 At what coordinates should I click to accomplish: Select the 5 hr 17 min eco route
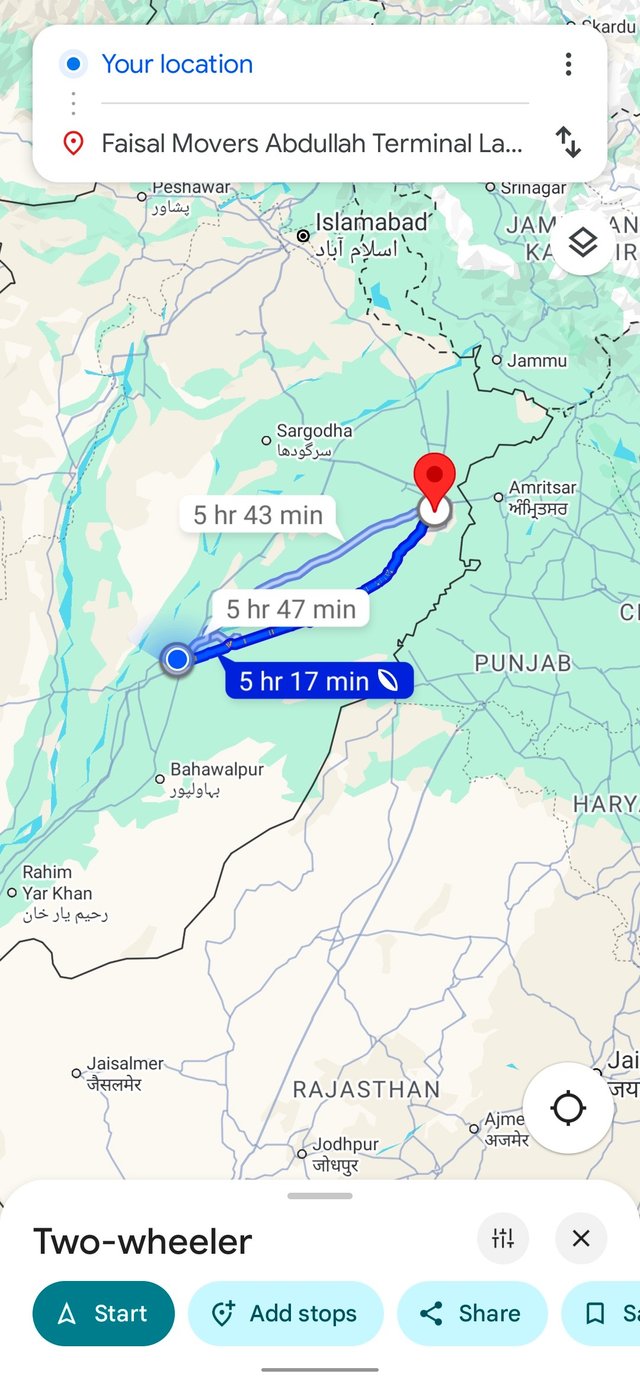(318, 682)
